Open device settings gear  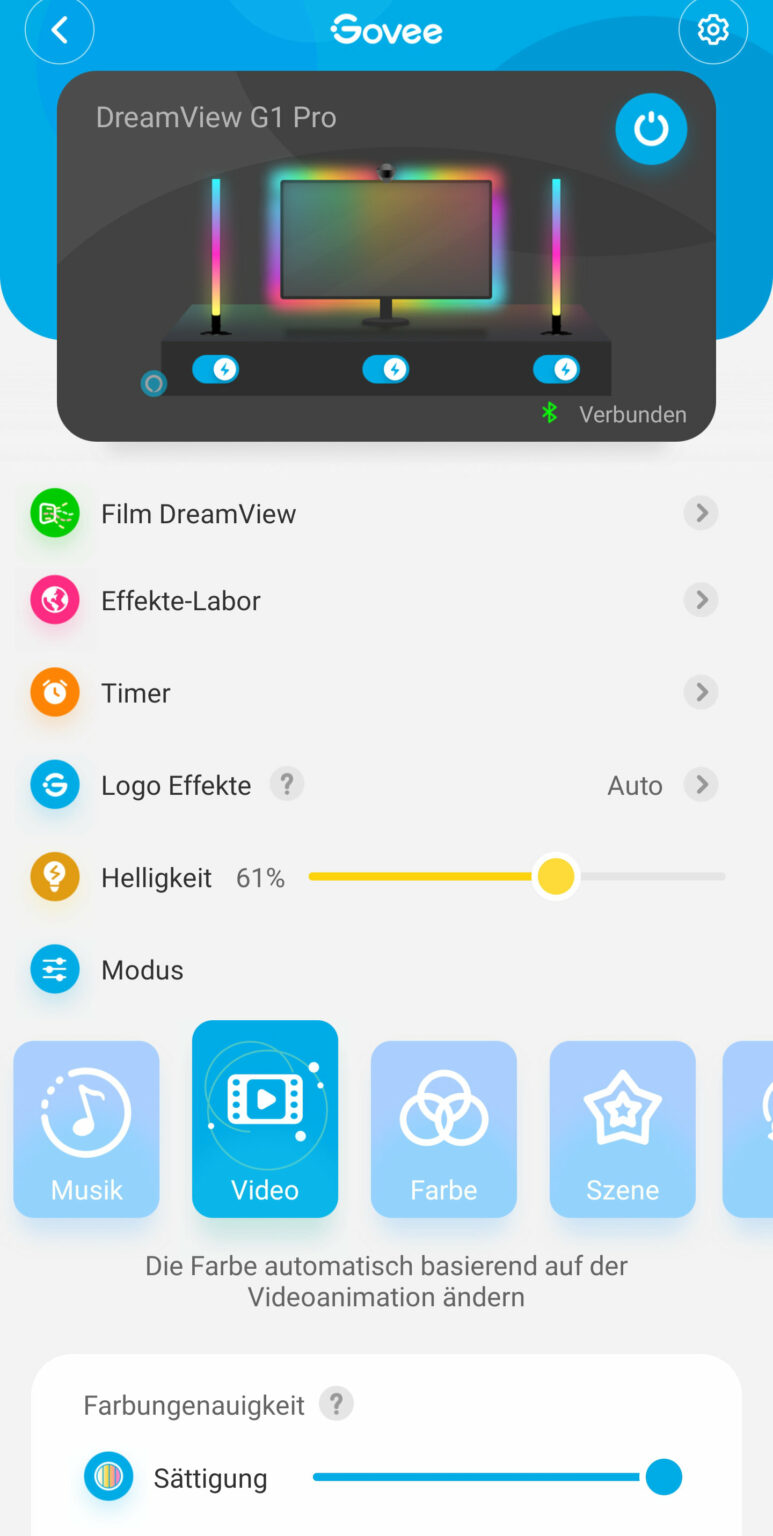(712, 31)
